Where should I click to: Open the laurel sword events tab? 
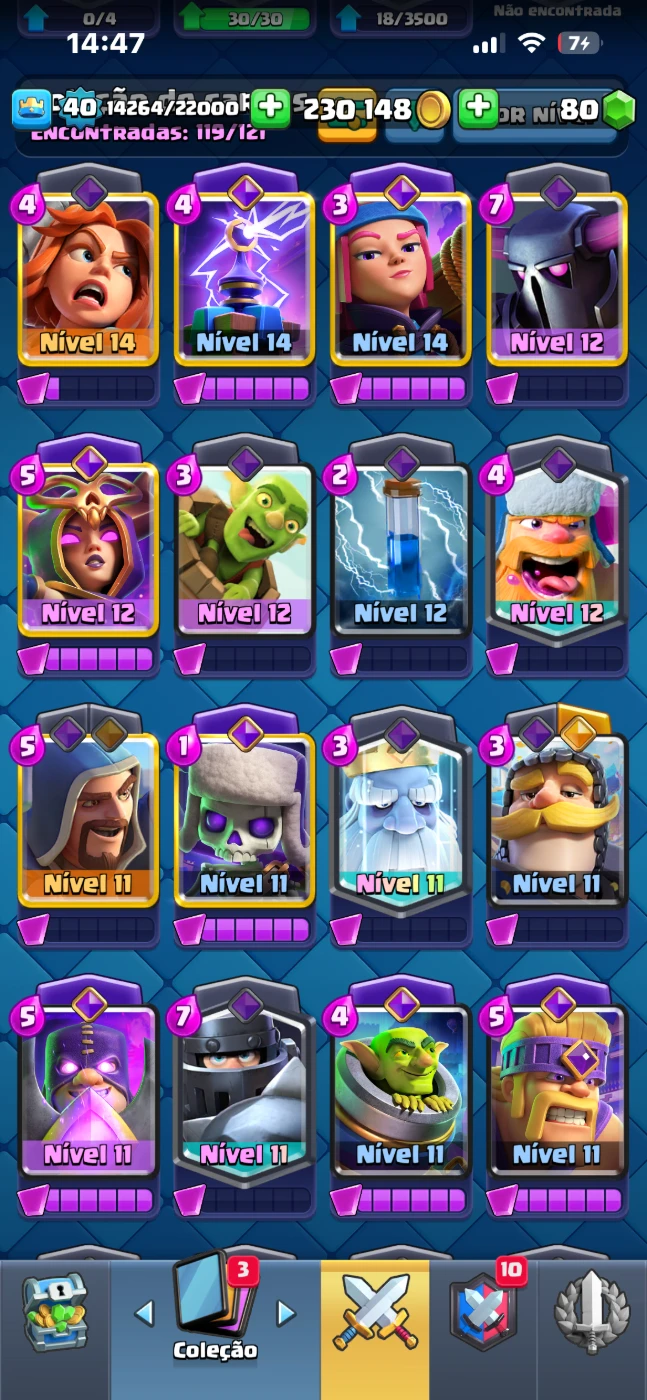tap(592, 1312)
